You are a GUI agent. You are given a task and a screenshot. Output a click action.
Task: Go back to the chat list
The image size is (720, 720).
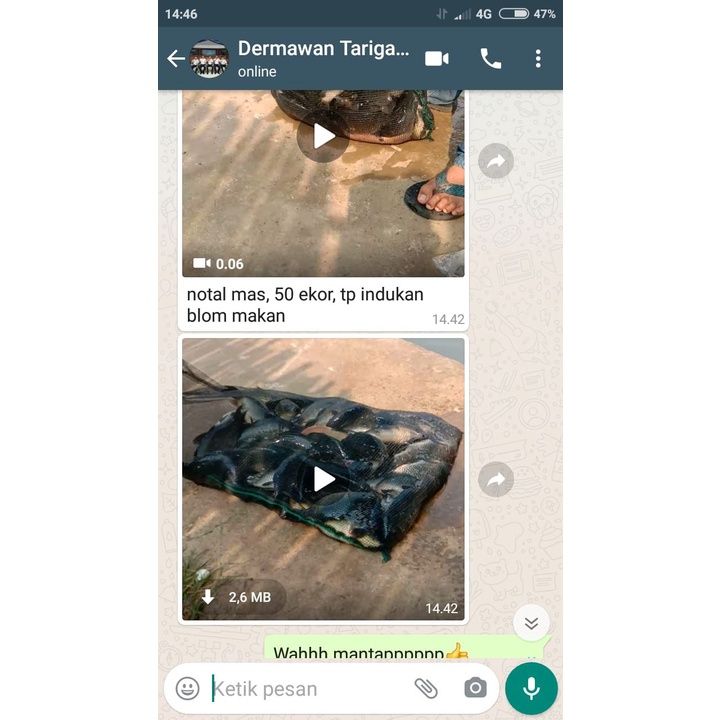[176, 59]
